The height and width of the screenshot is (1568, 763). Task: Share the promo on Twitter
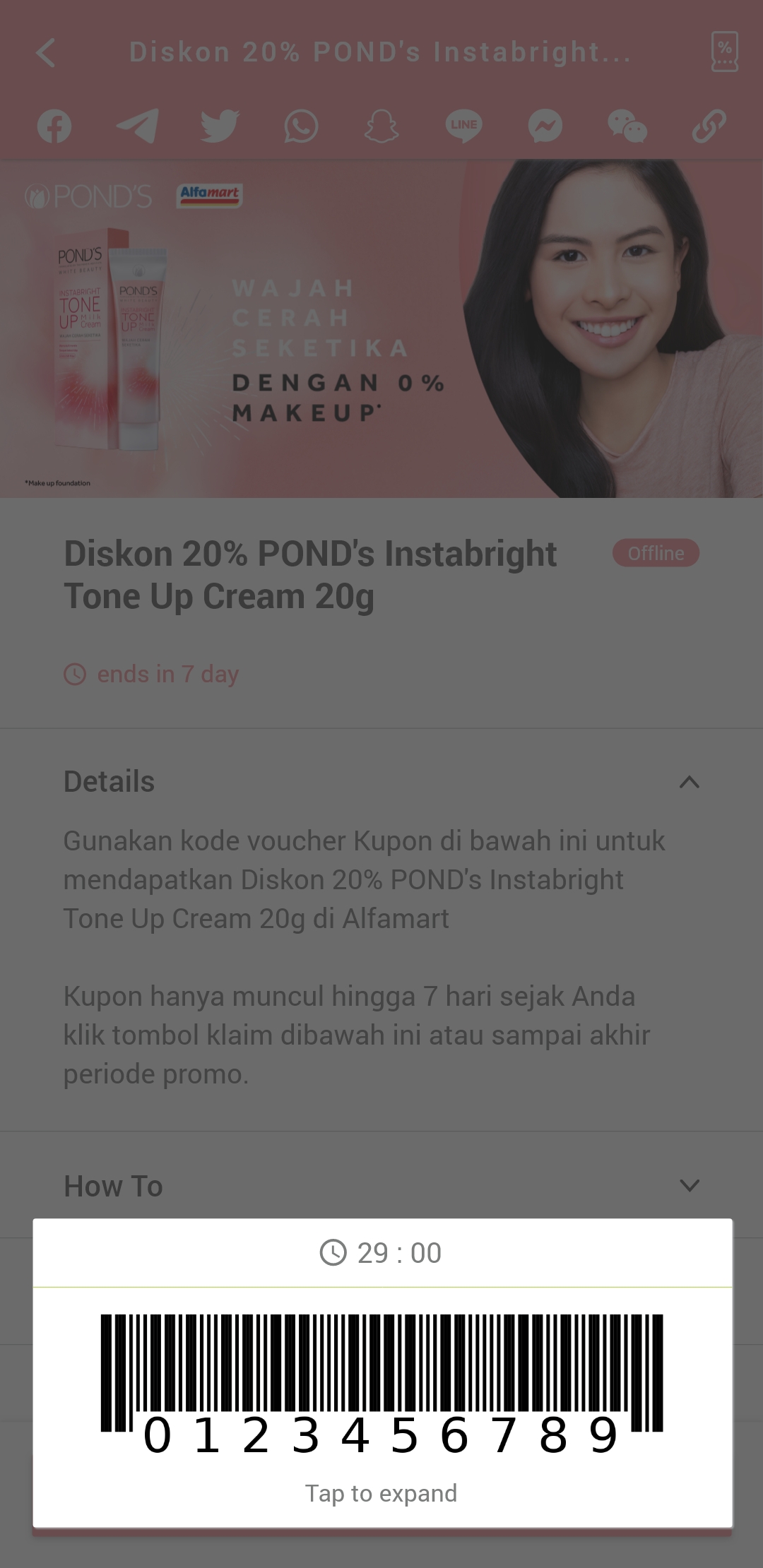click(220, 126)
